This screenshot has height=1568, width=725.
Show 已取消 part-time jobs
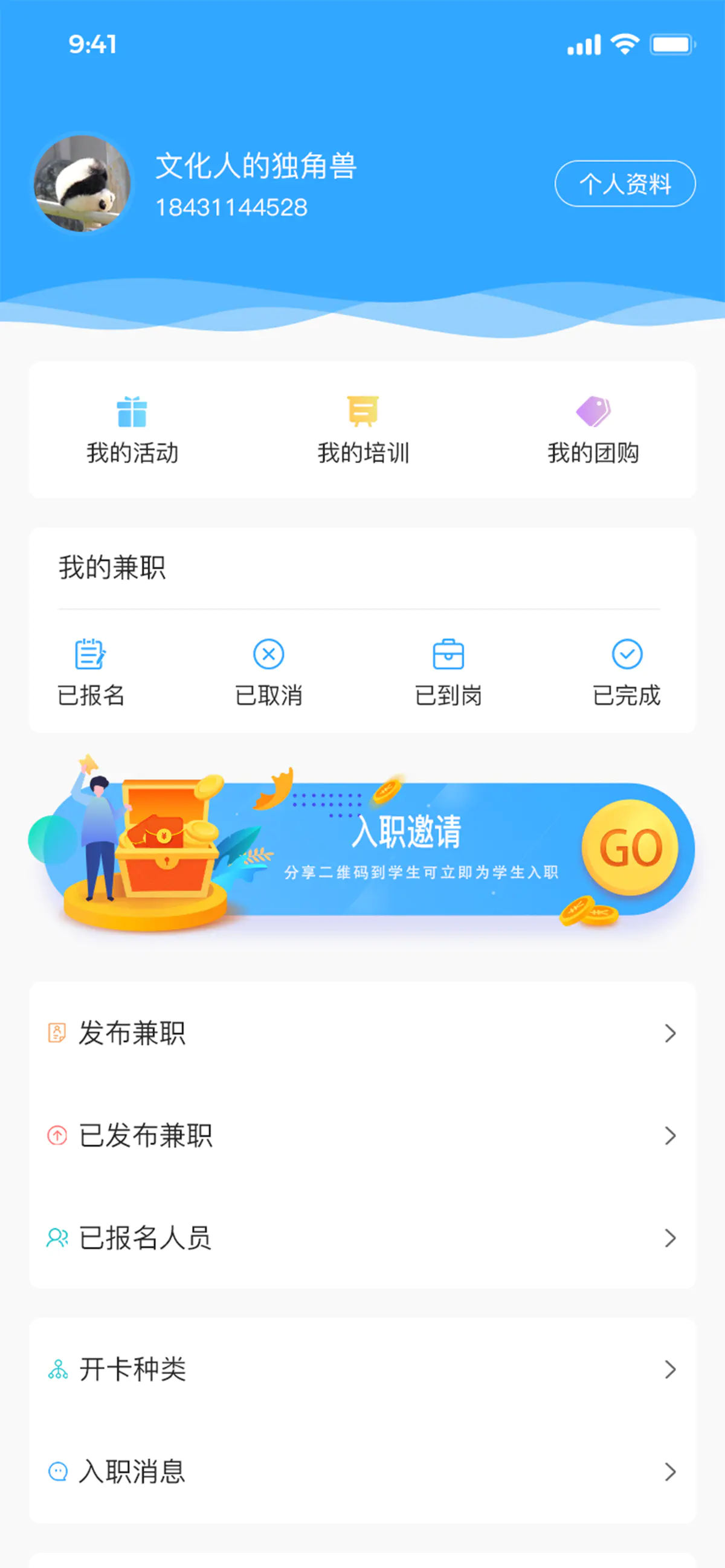click(x=269, y=672)
